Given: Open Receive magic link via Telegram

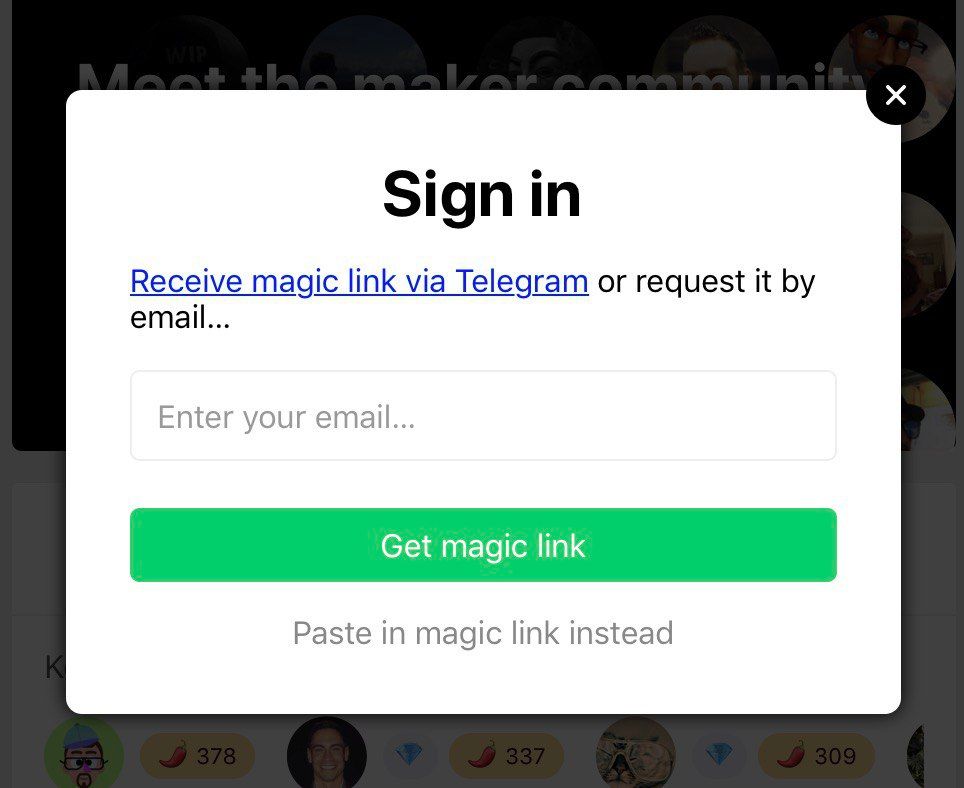Looking at the screenshot, I should tap(359, 282).
